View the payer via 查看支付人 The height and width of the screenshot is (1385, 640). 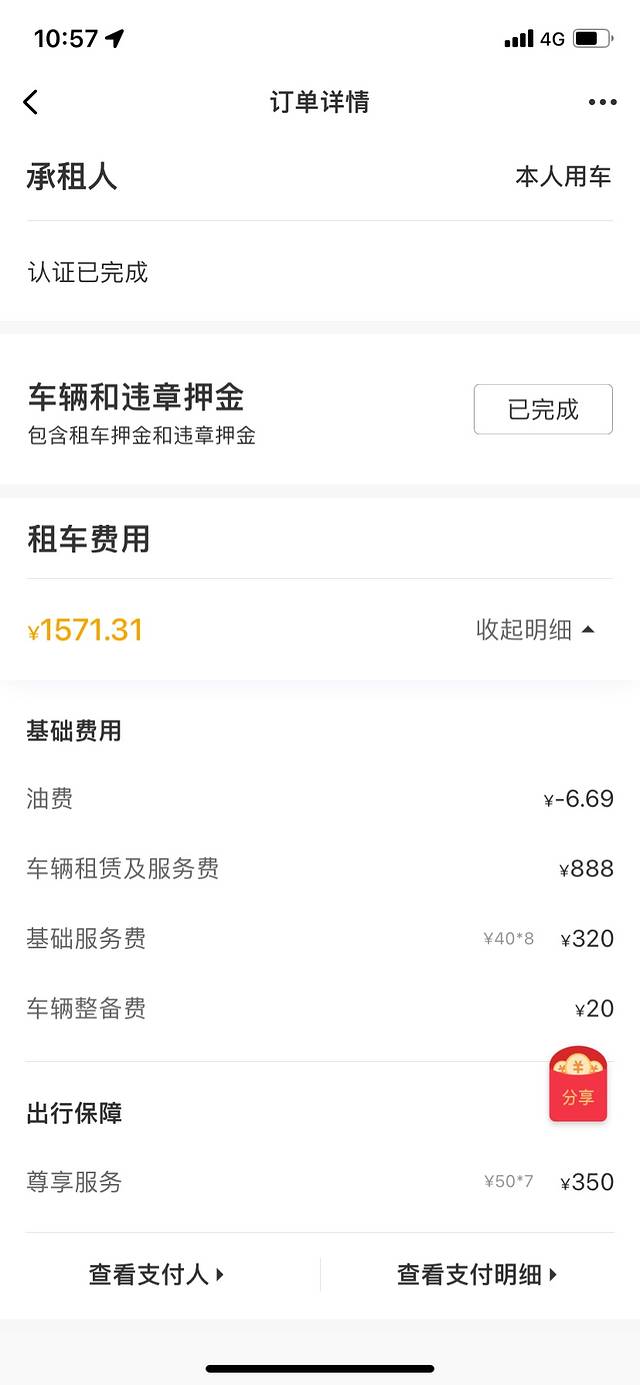point(157,1275)
